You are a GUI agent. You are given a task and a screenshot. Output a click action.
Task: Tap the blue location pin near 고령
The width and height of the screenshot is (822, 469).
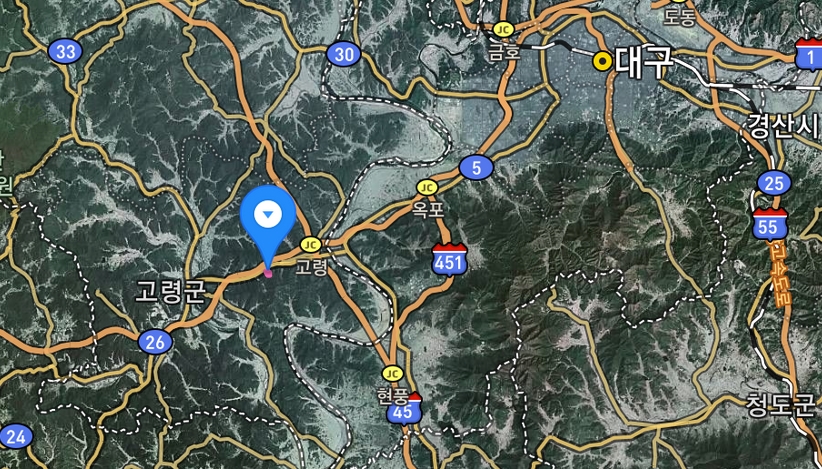[267, 216]
